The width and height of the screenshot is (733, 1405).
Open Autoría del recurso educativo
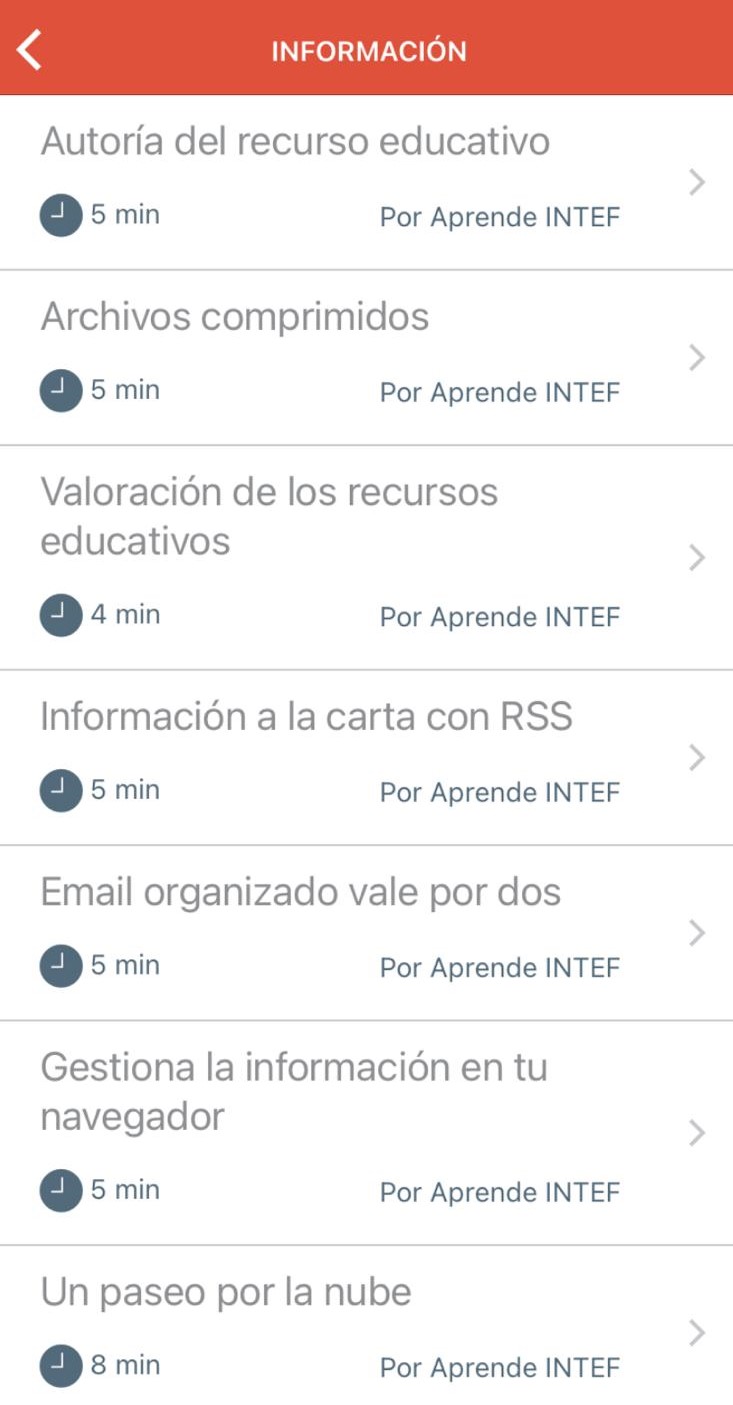[366, 182]
